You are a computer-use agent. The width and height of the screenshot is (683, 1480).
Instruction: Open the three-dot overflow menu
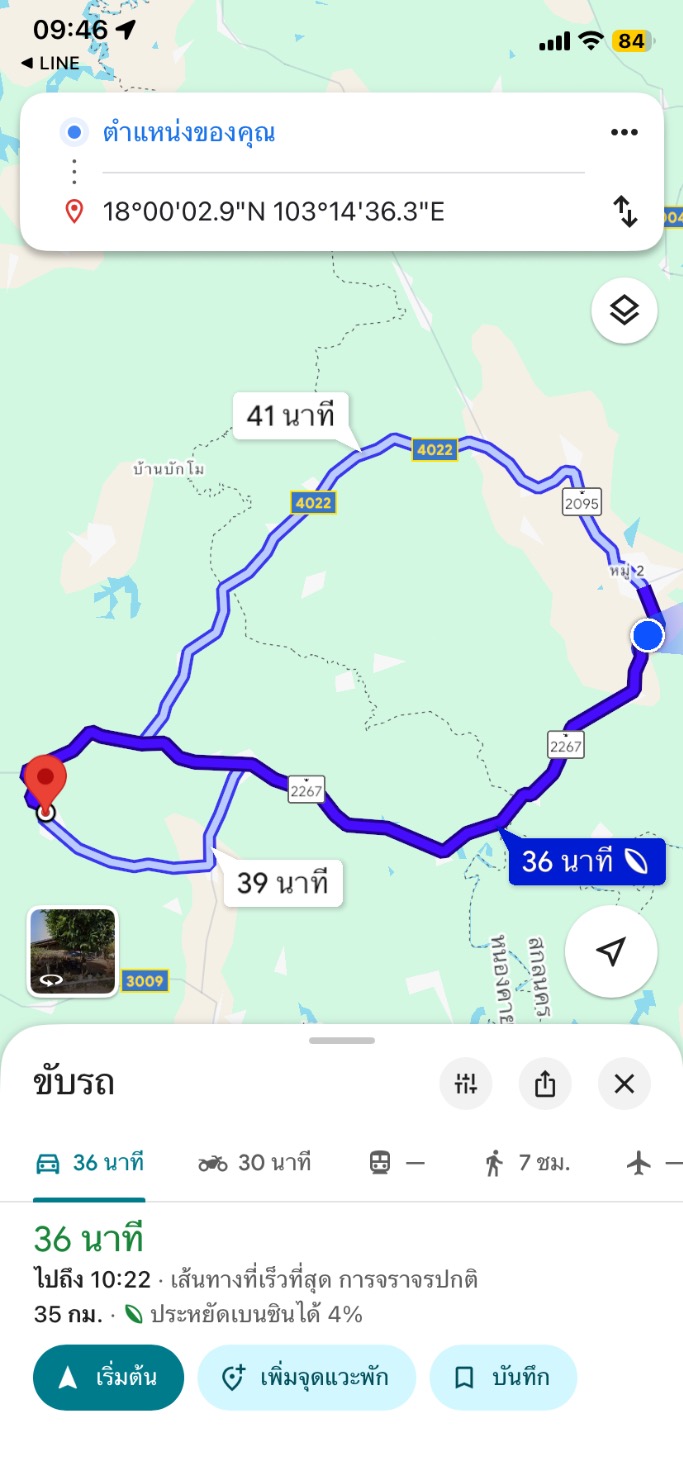point(624,133)
